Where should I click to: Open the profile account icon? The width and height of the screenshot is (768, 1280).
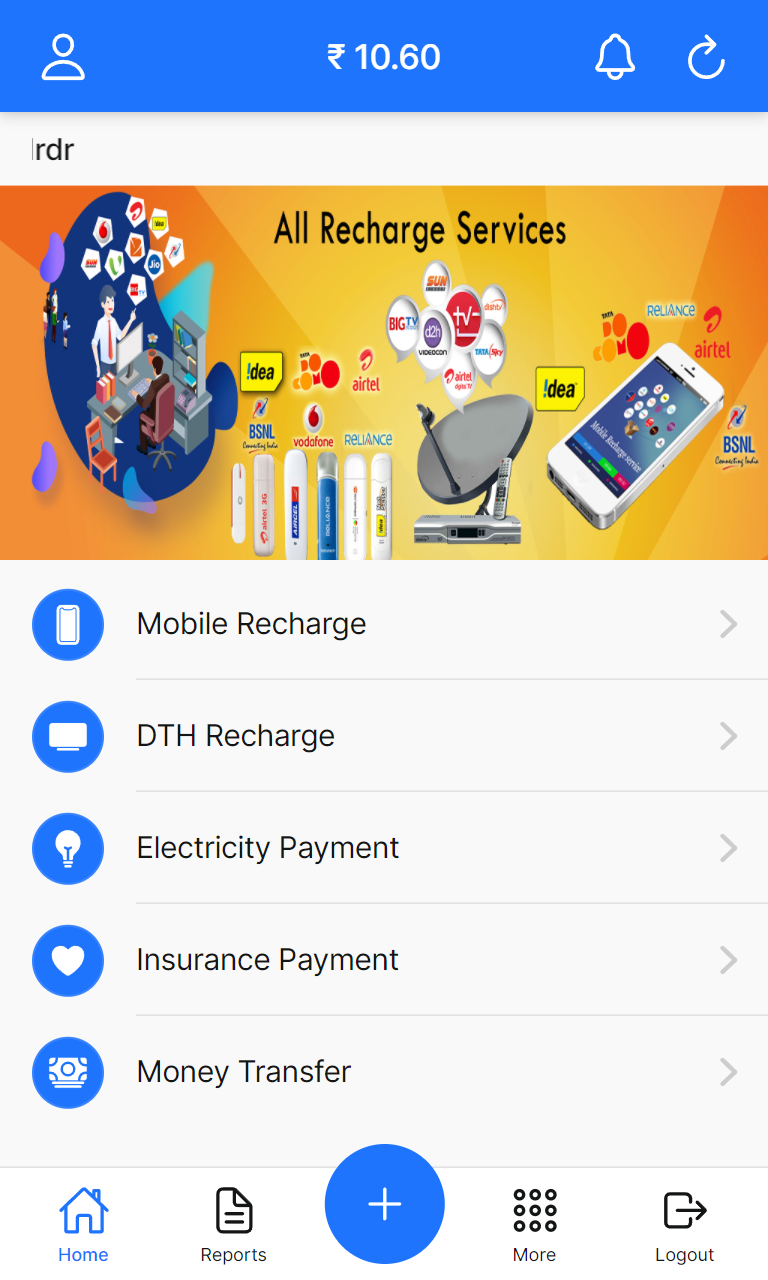[x=63, y=57]
